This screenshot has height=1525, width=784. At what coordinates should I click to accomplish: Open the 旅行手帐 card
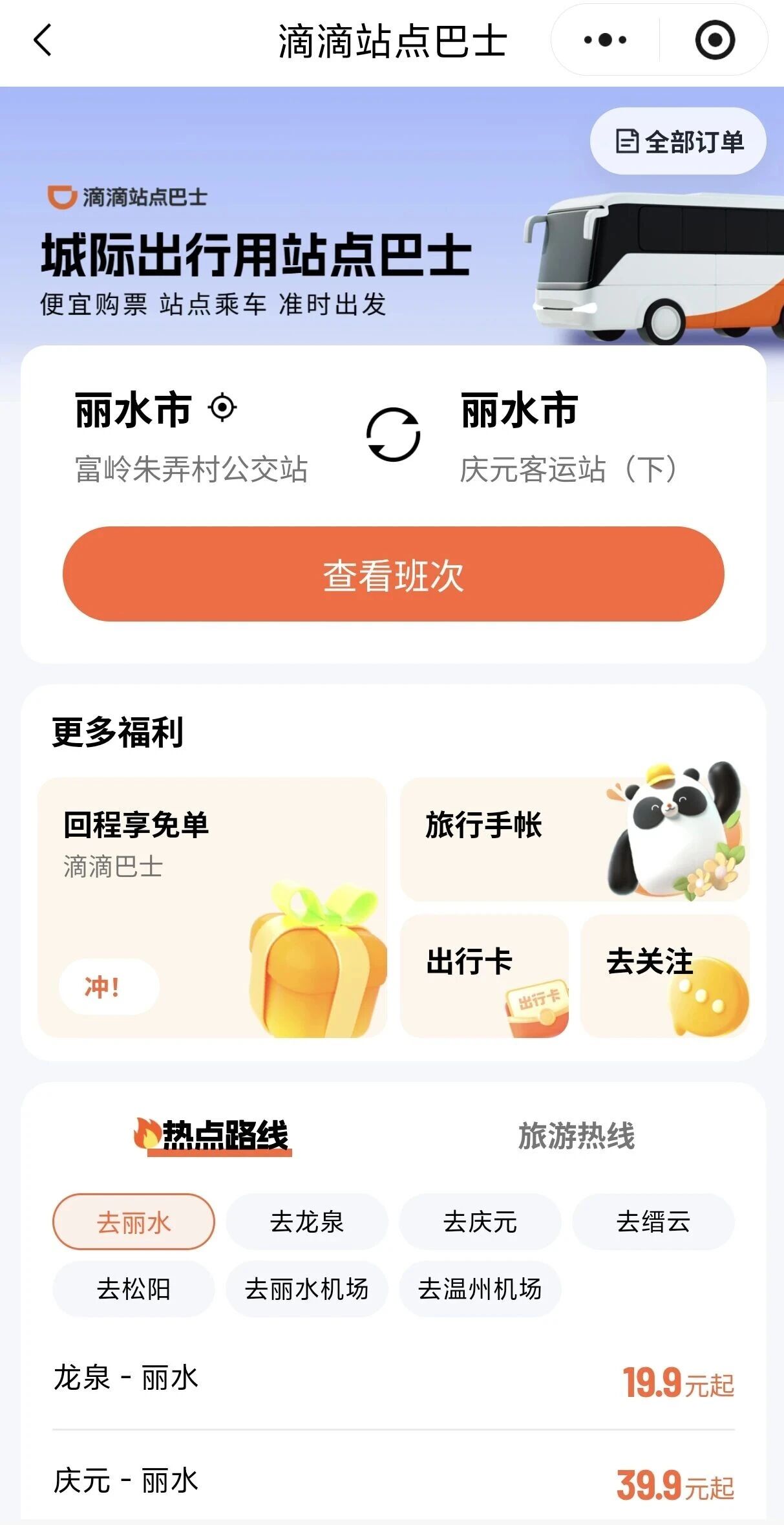pyautogui.click(x=574, y=839)
